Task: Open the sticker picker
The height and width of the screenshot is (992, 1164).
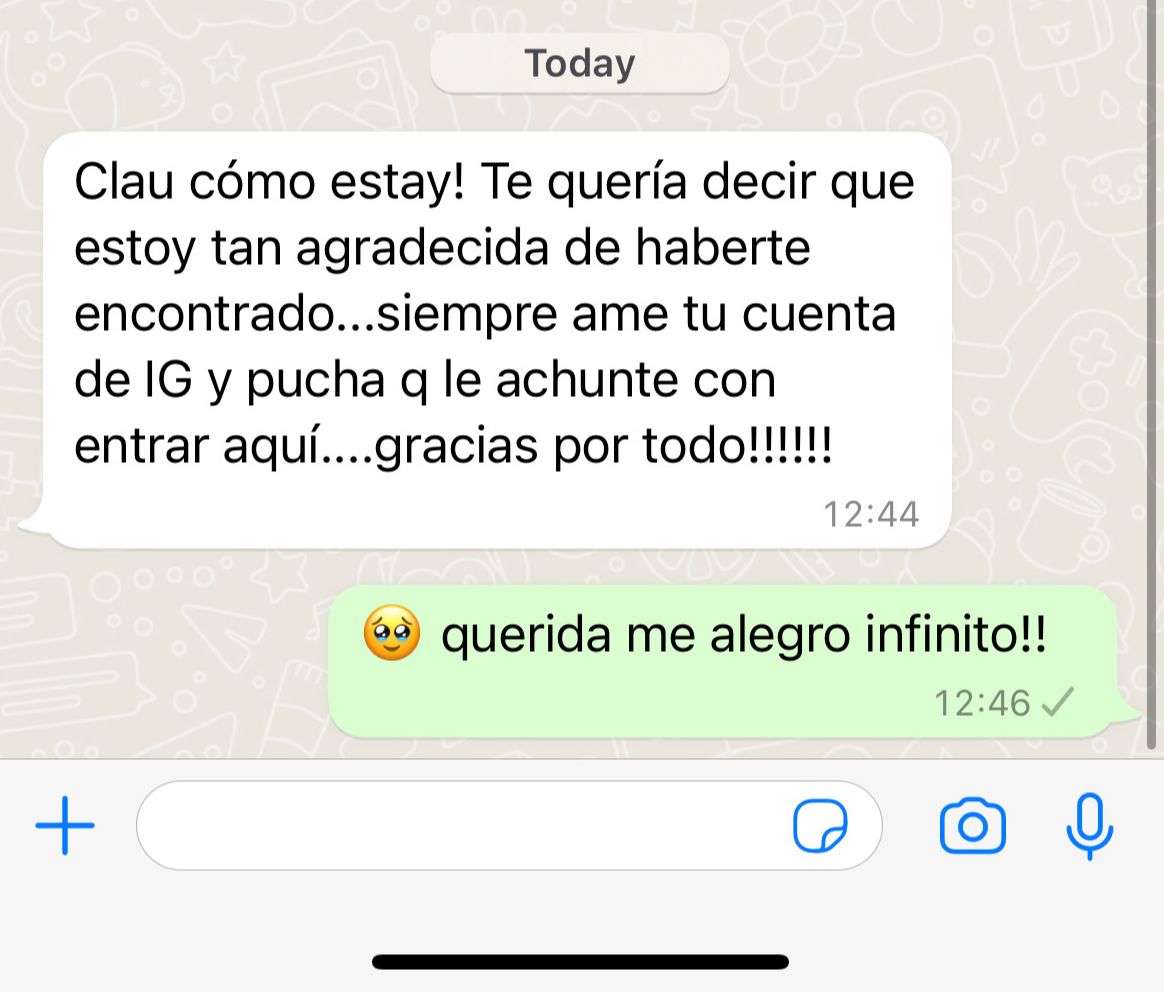Action: click(820, 826)
